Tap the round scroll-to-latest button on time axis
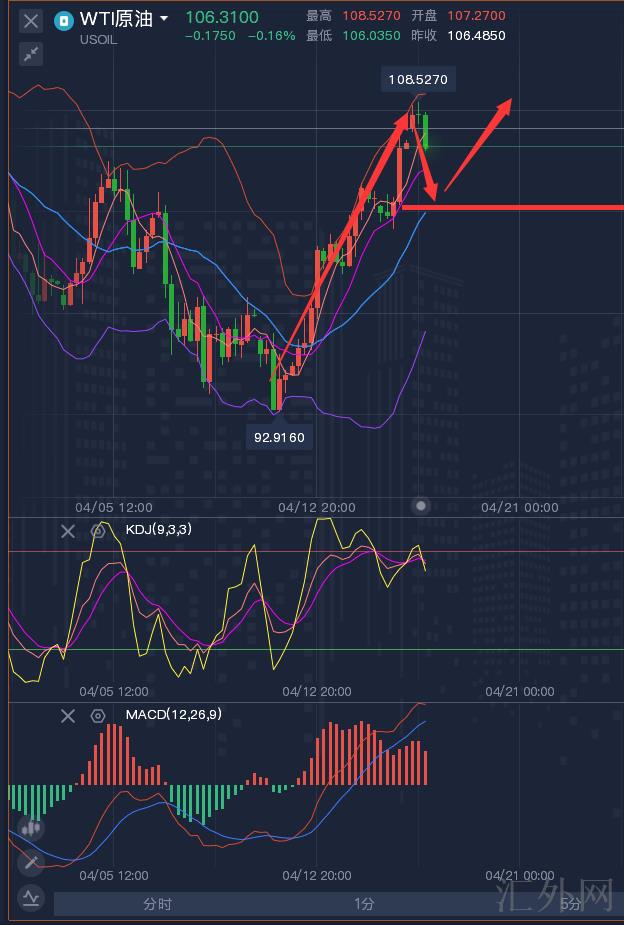 tap(421, 506)
